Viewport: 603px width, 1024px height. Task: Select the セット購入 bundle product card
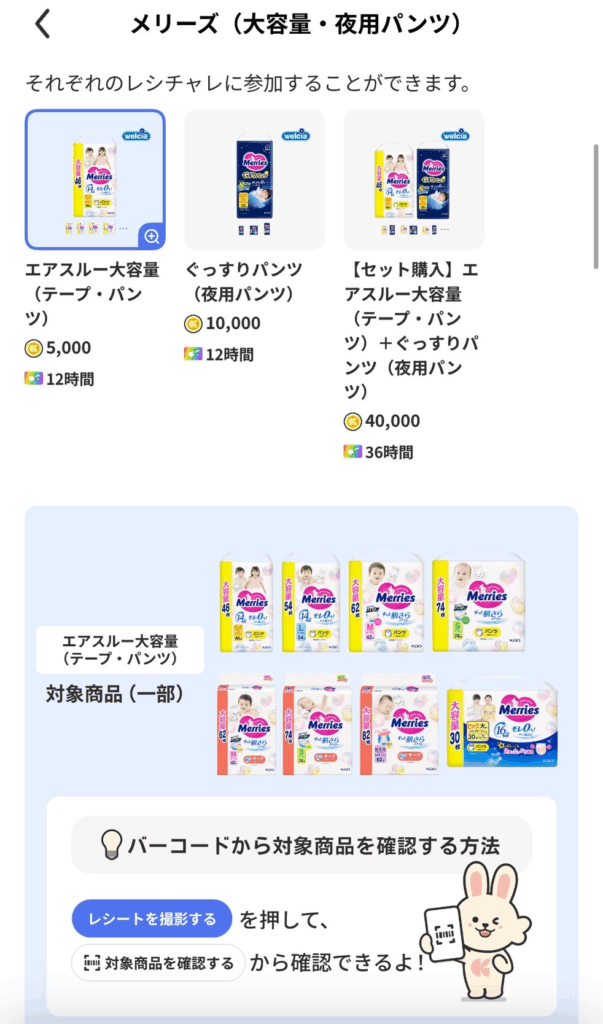pyautogui.click(x=413, y=180)
